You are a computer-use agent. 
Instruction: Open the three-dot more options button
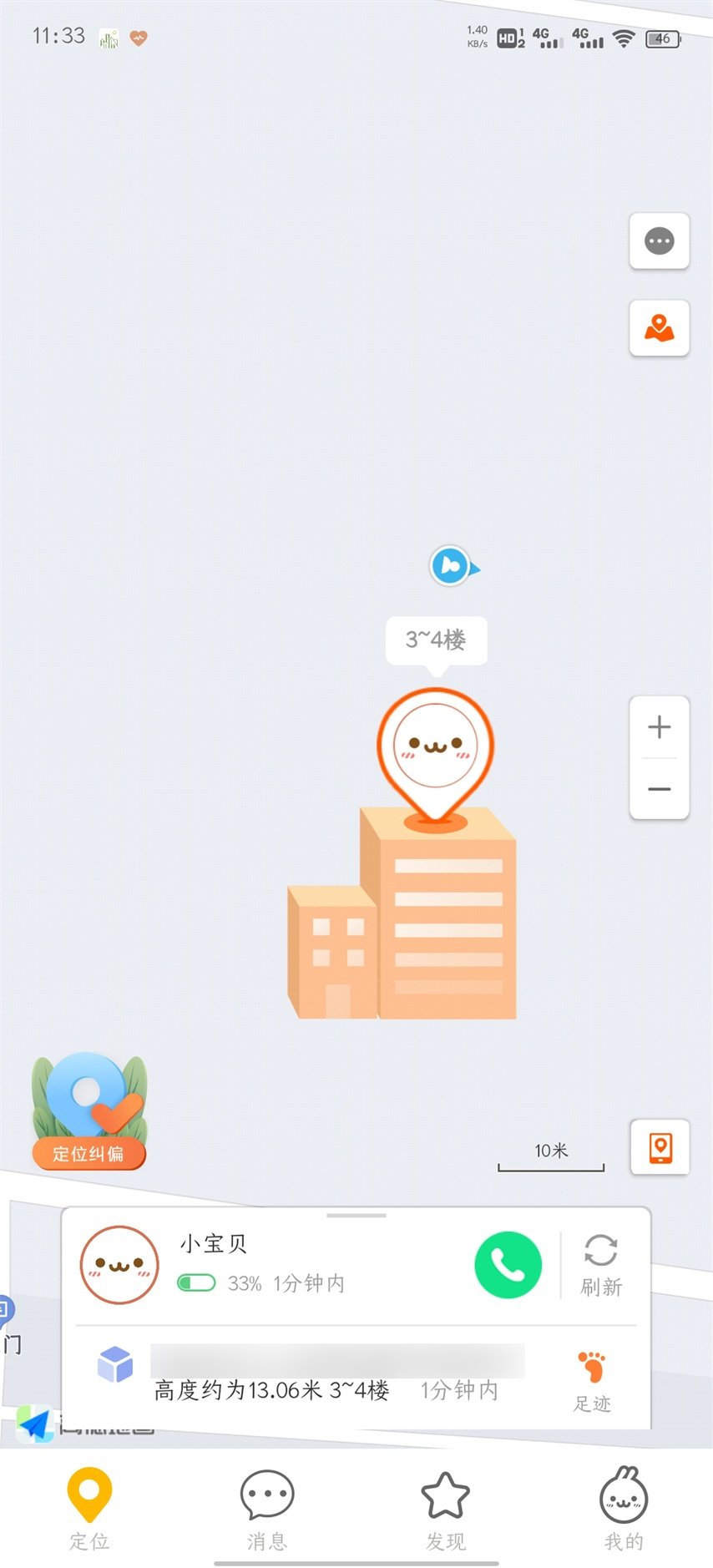click(x=659, y=241)
